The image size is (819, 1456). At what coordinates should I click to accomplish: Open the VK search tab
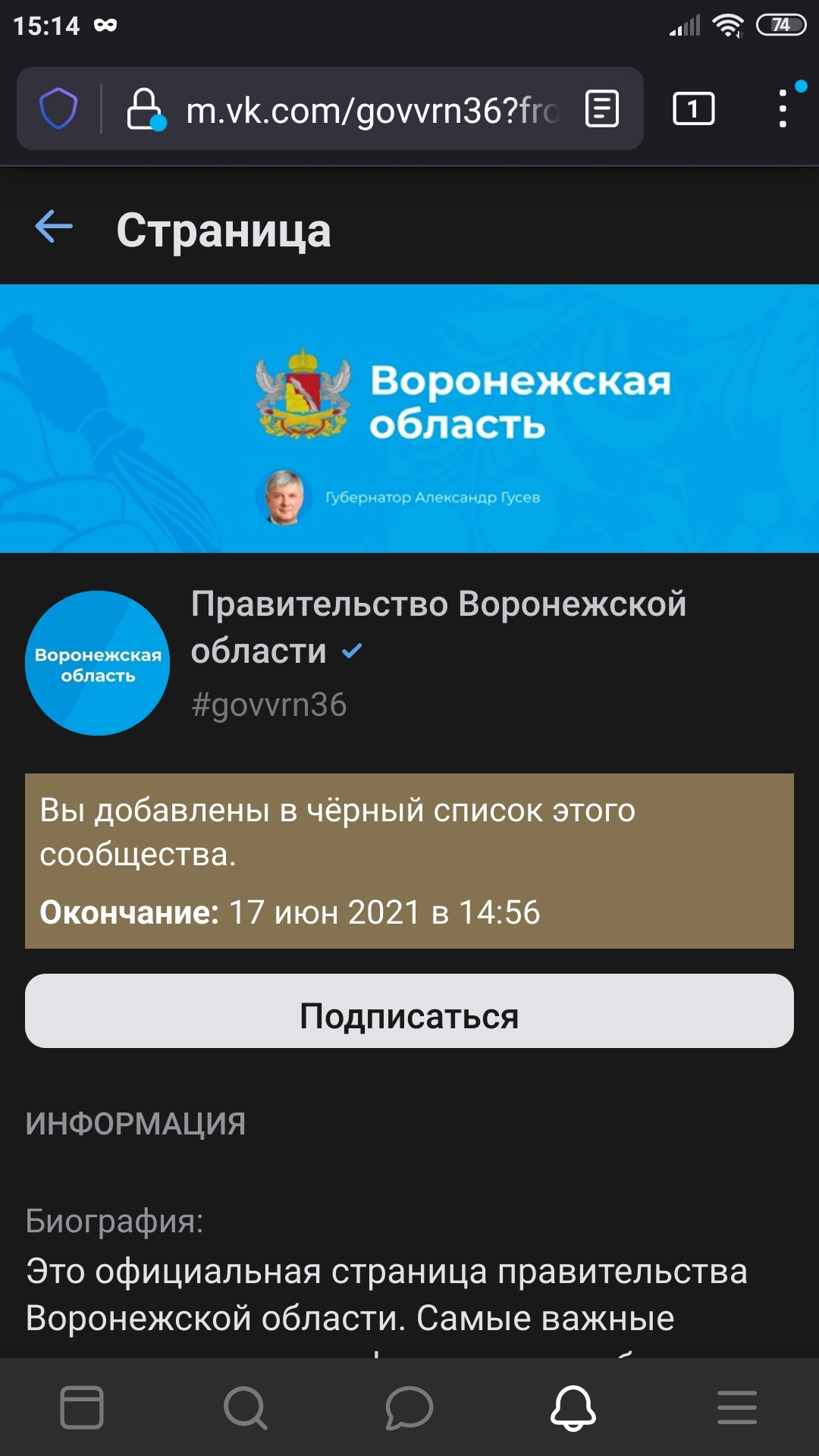click(x=246, y=1407)
